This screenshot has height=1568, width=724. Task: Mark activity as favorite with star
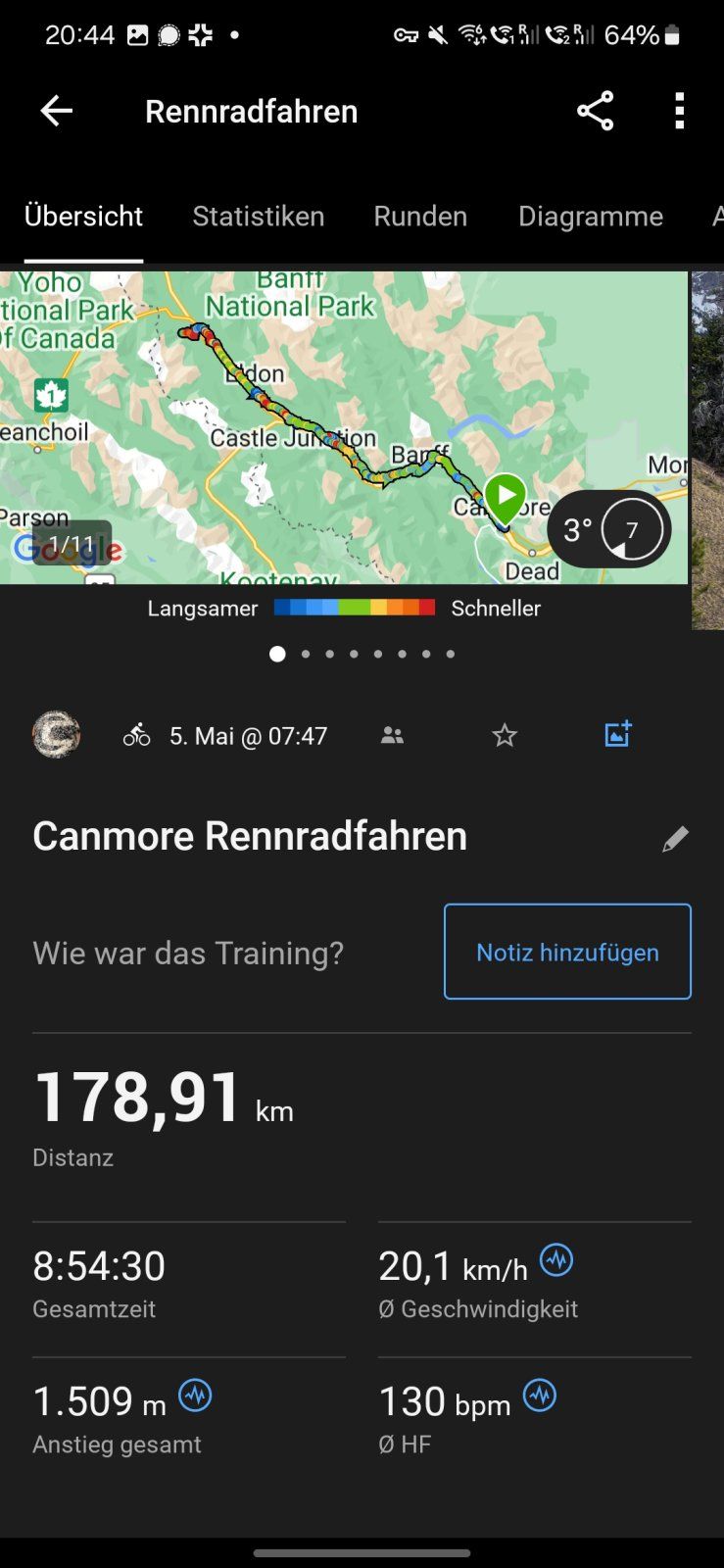(x=505, y=735)
